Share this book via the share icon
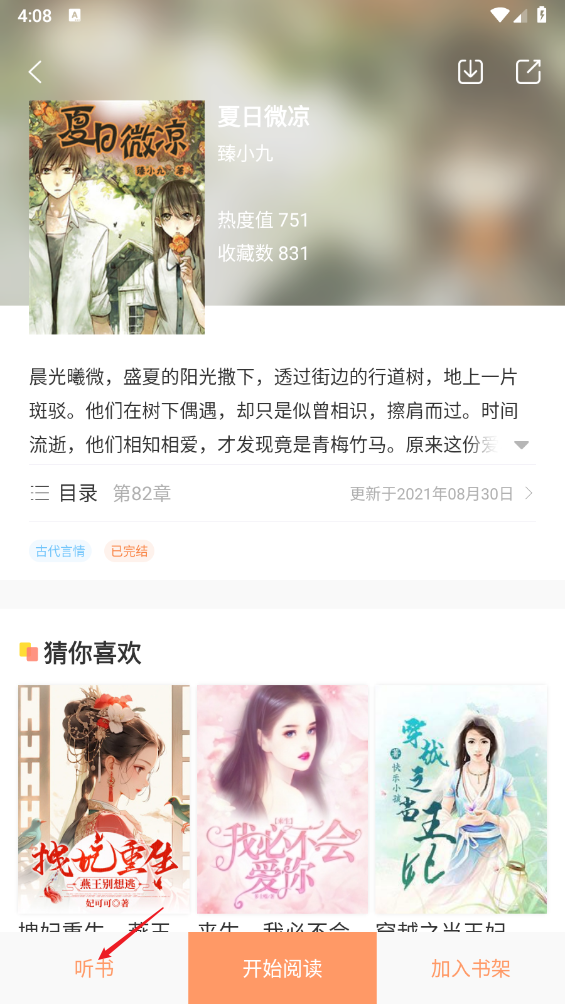The height and width of the screenshot is (1004, 565). 528,72
